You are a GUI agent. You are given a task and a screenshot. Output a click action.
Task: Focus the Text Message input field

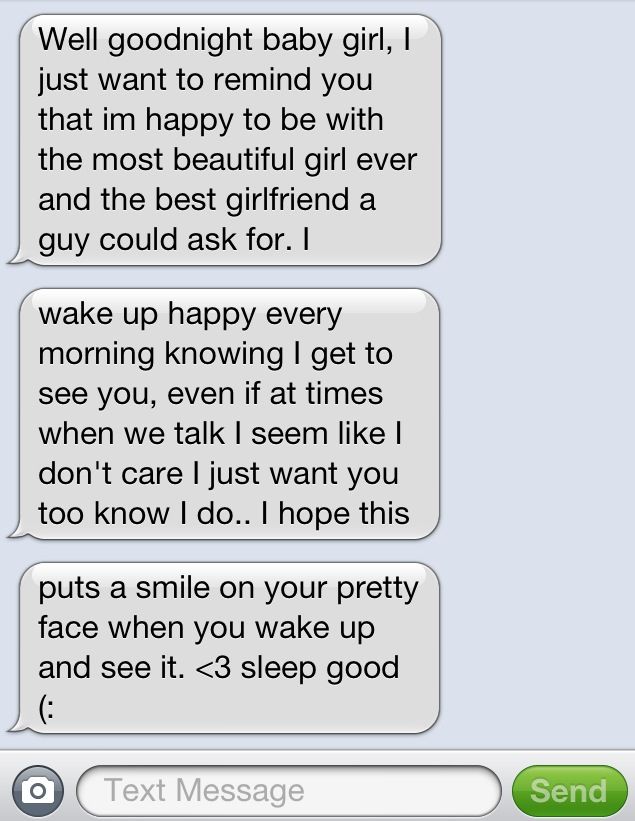[x=287, y=790]
